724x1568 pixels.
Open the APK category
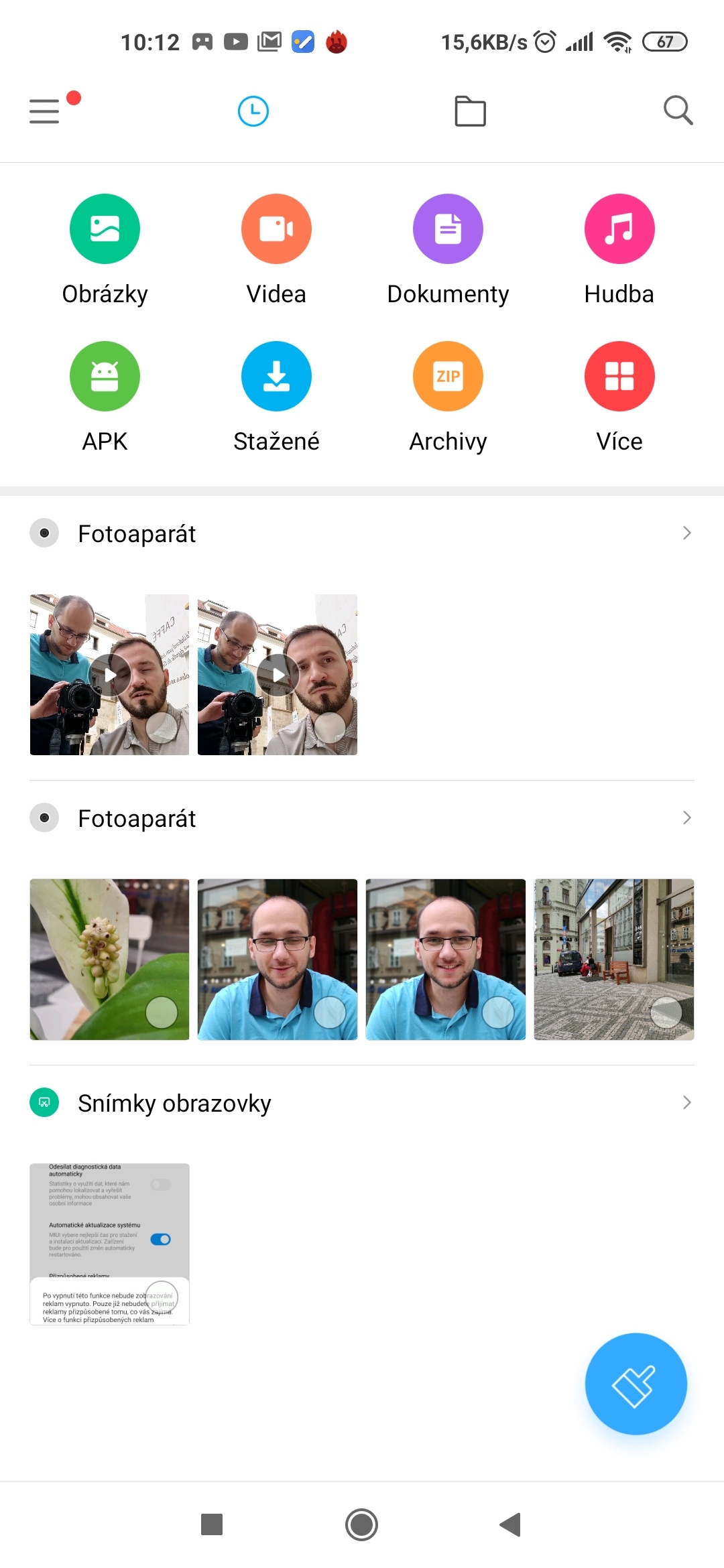[105, 376]
